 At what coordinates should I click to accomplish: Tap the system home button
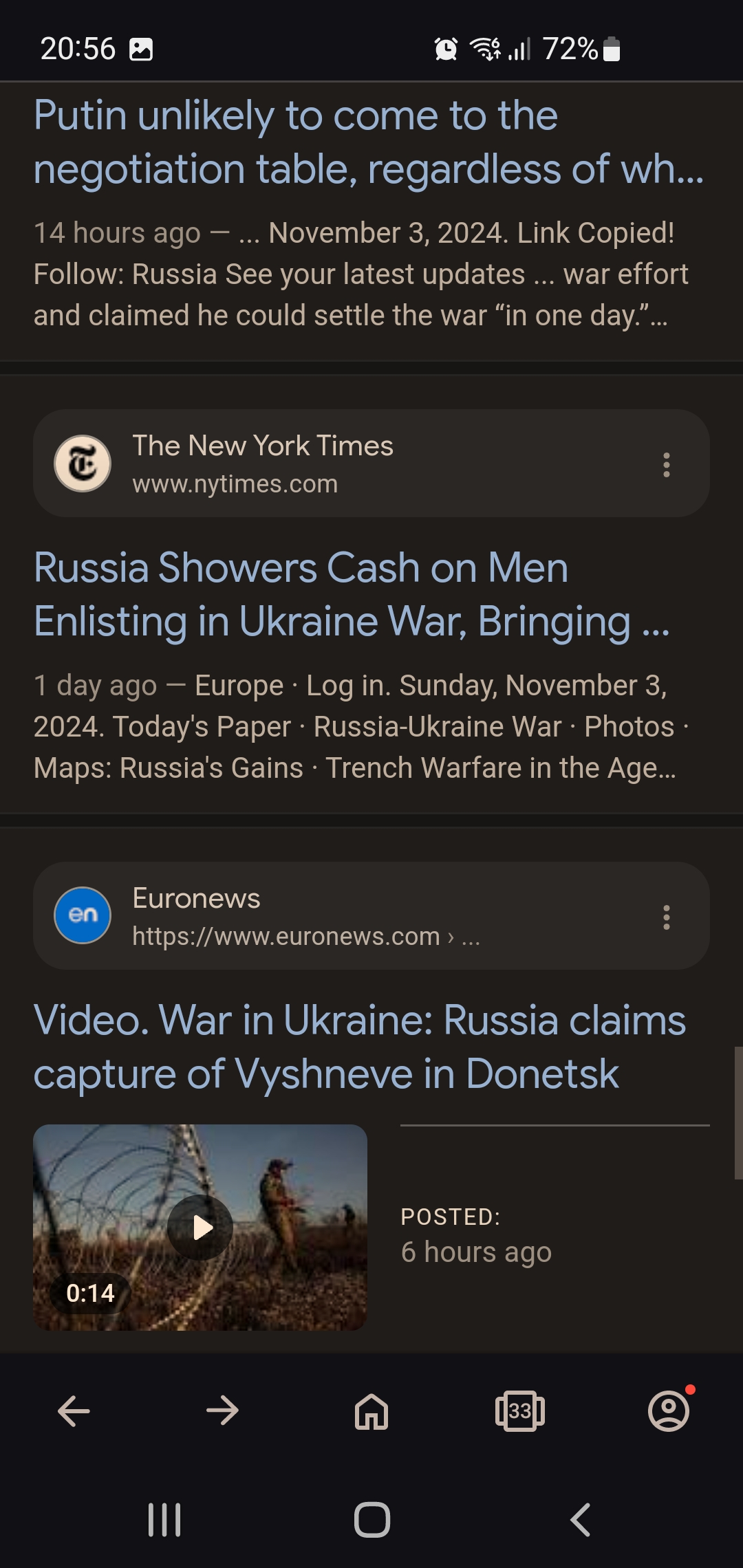click(372, 1520)
